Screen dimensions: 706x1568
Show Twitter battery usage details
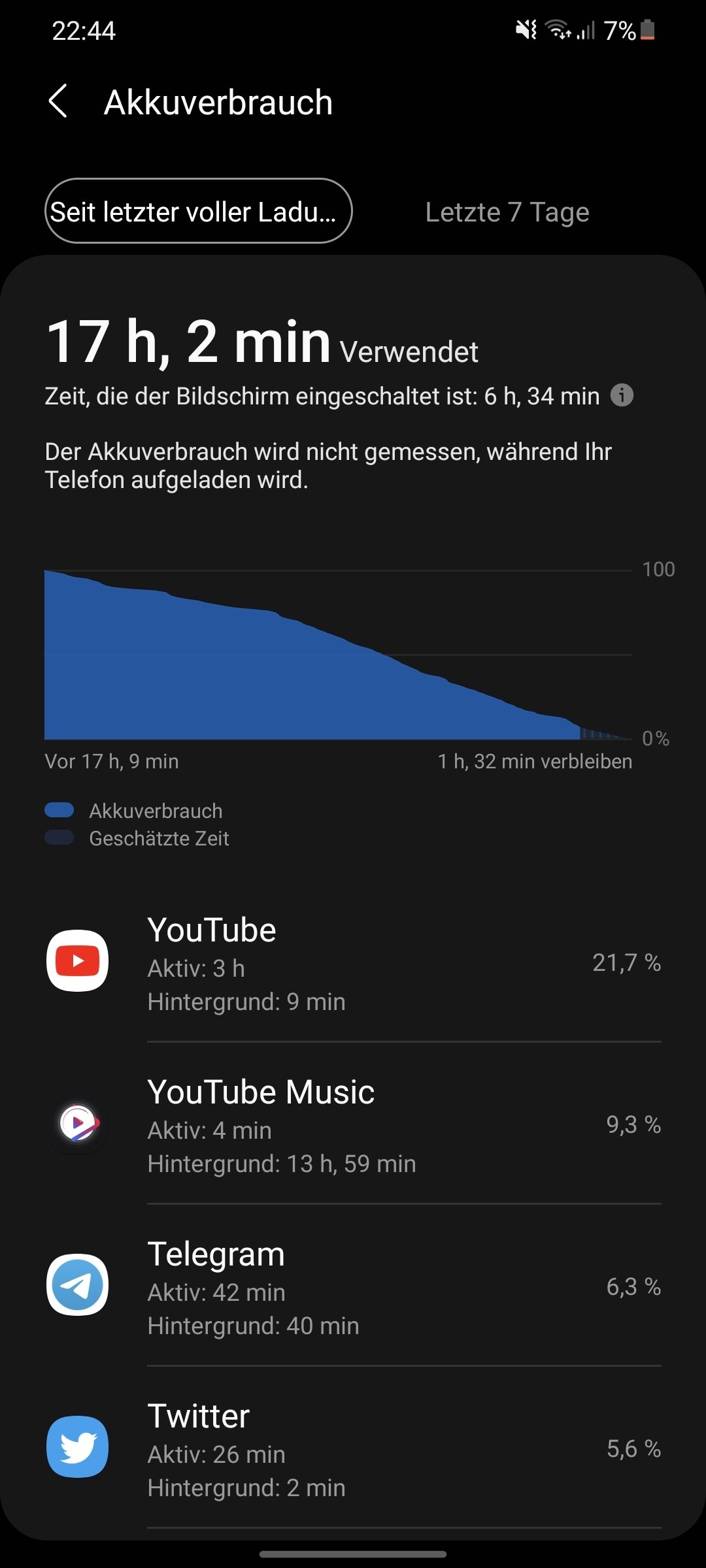[x=353, y=1447]
